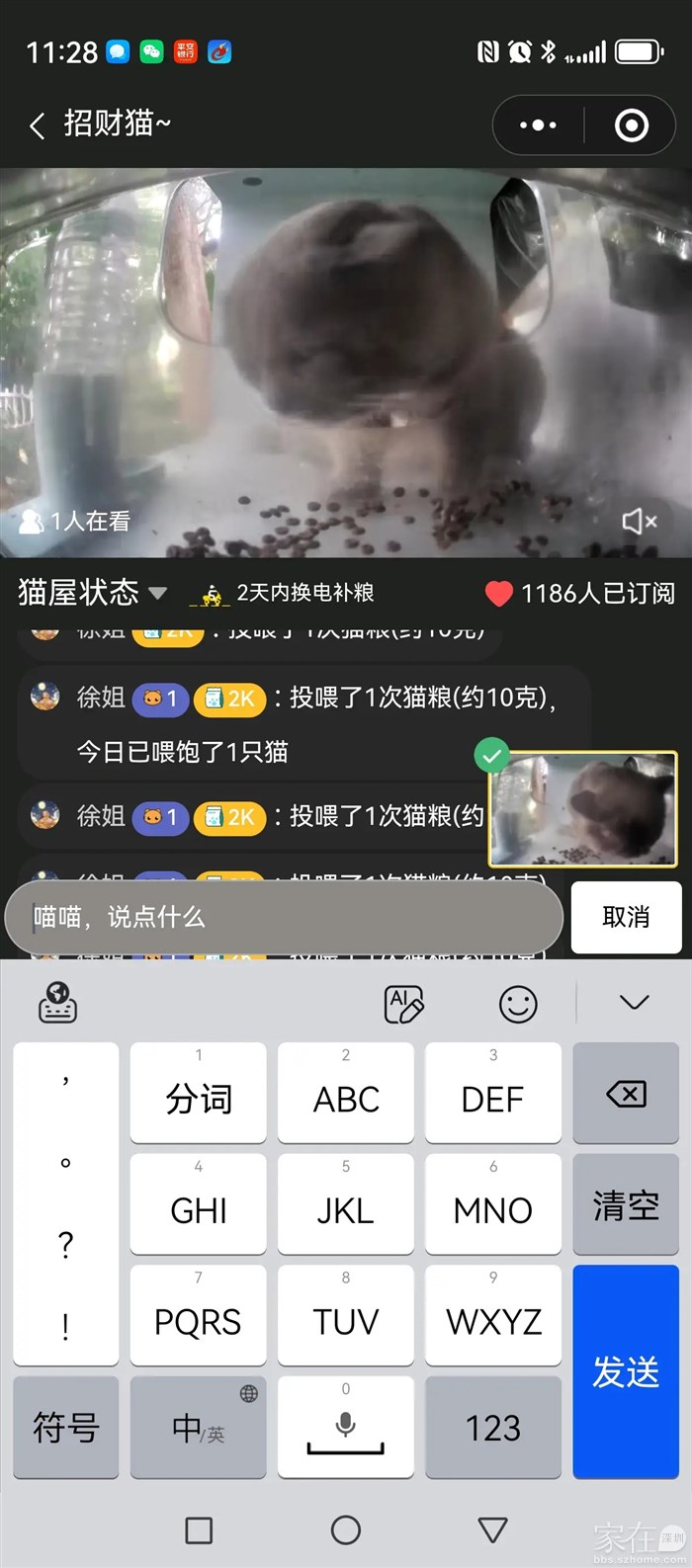Clear the input with the 清空 key
692x1568 pixels.
pos(626,1205)
